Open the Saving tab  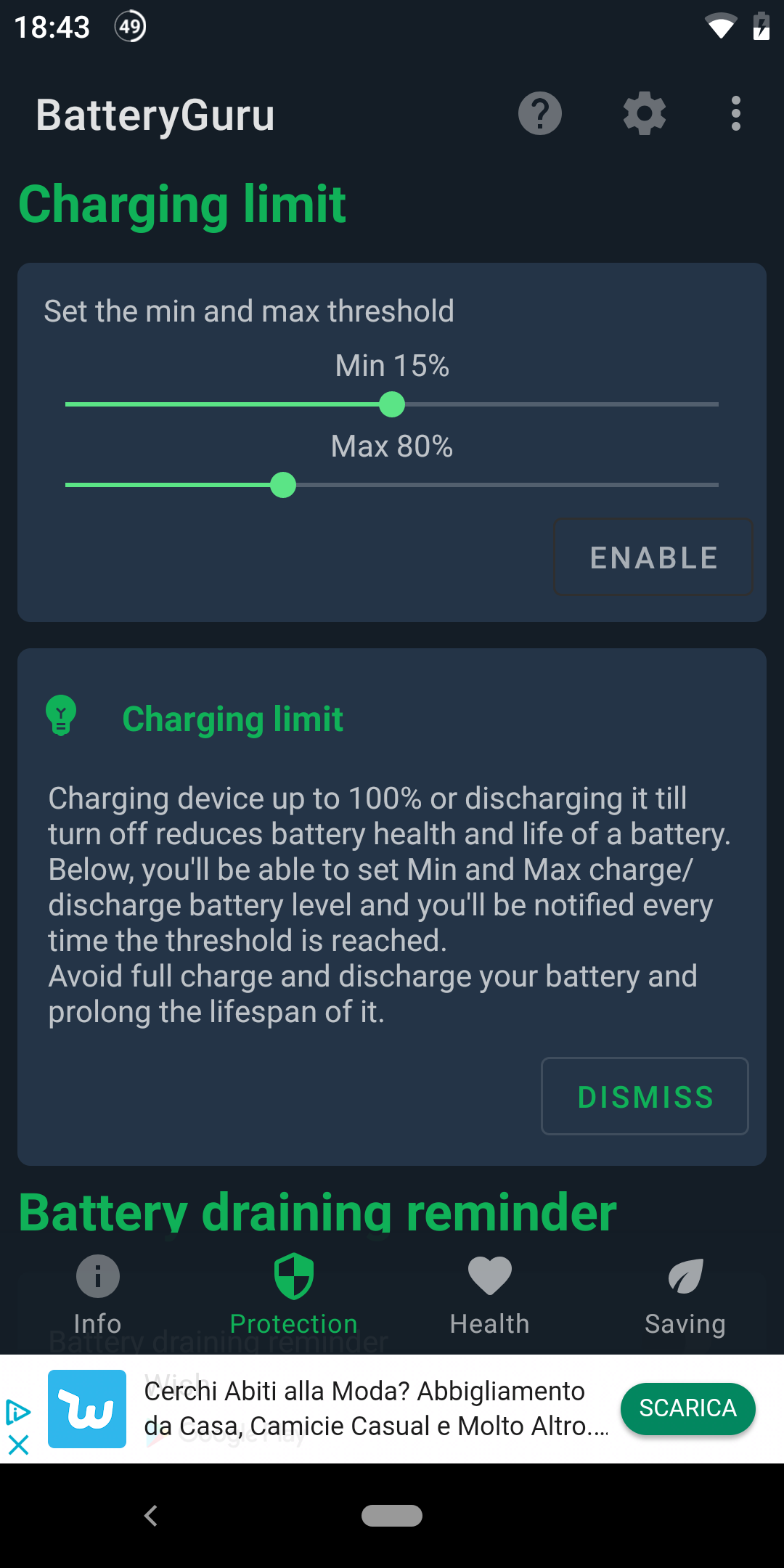(x=685, y=1296)
